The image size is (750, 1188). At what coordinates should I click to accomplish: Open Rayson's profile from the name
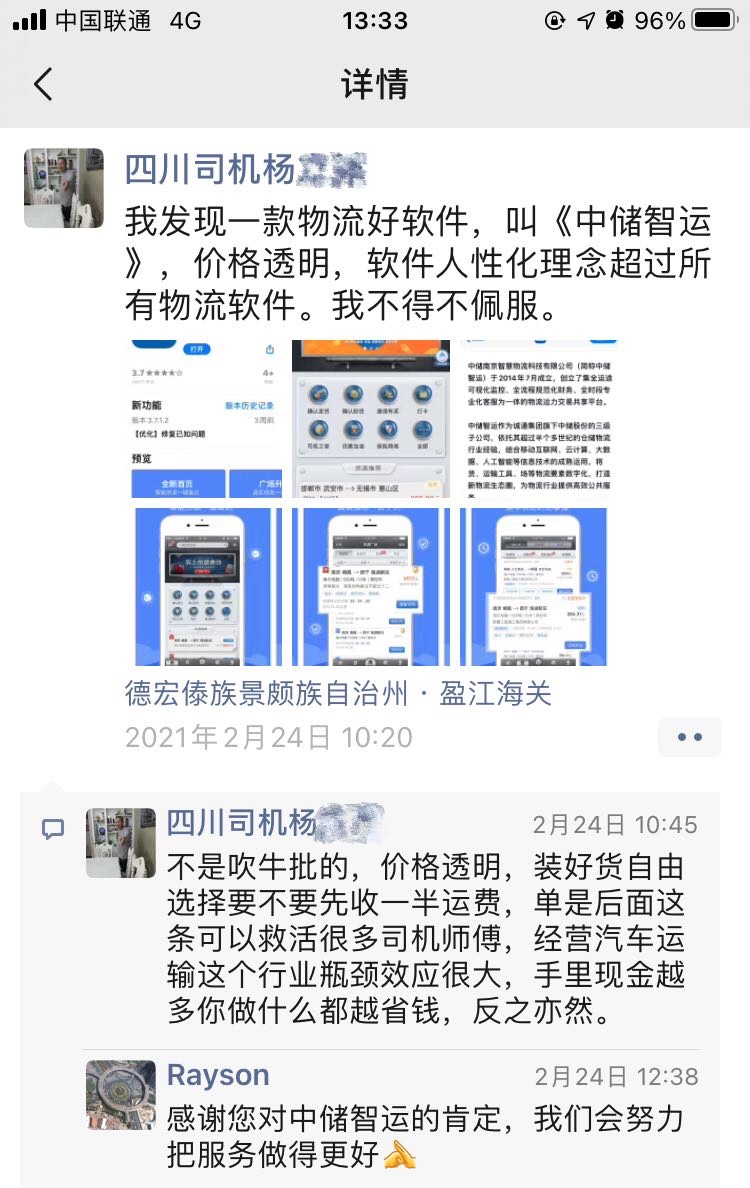pyautogui.click(x=218, y=1075)
